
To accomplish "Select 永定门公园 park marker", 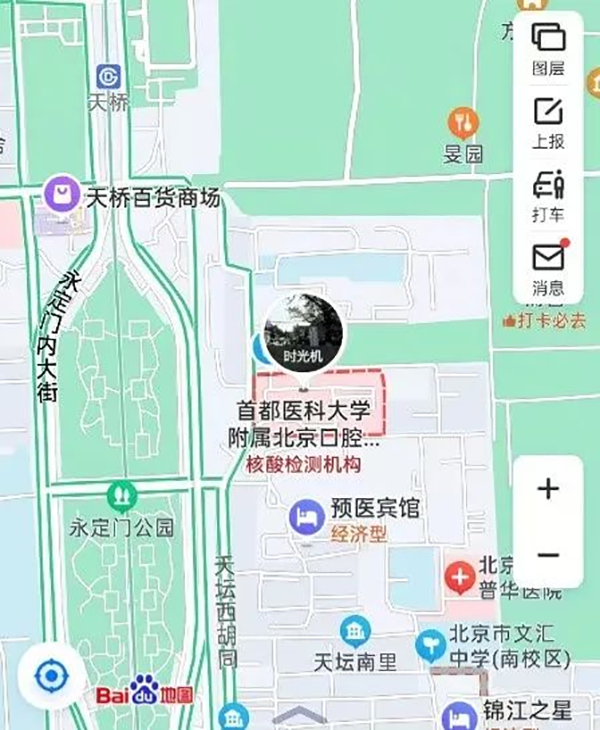I will [121, 495].
